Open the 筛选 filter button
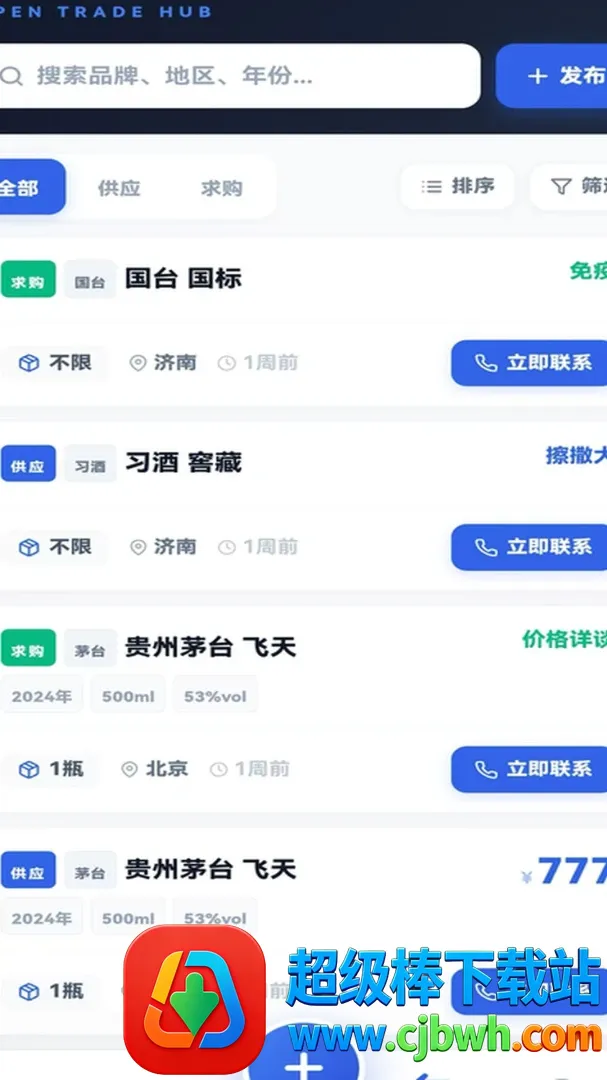Viewport: 607px width, 1080px height. coord(569,186)
